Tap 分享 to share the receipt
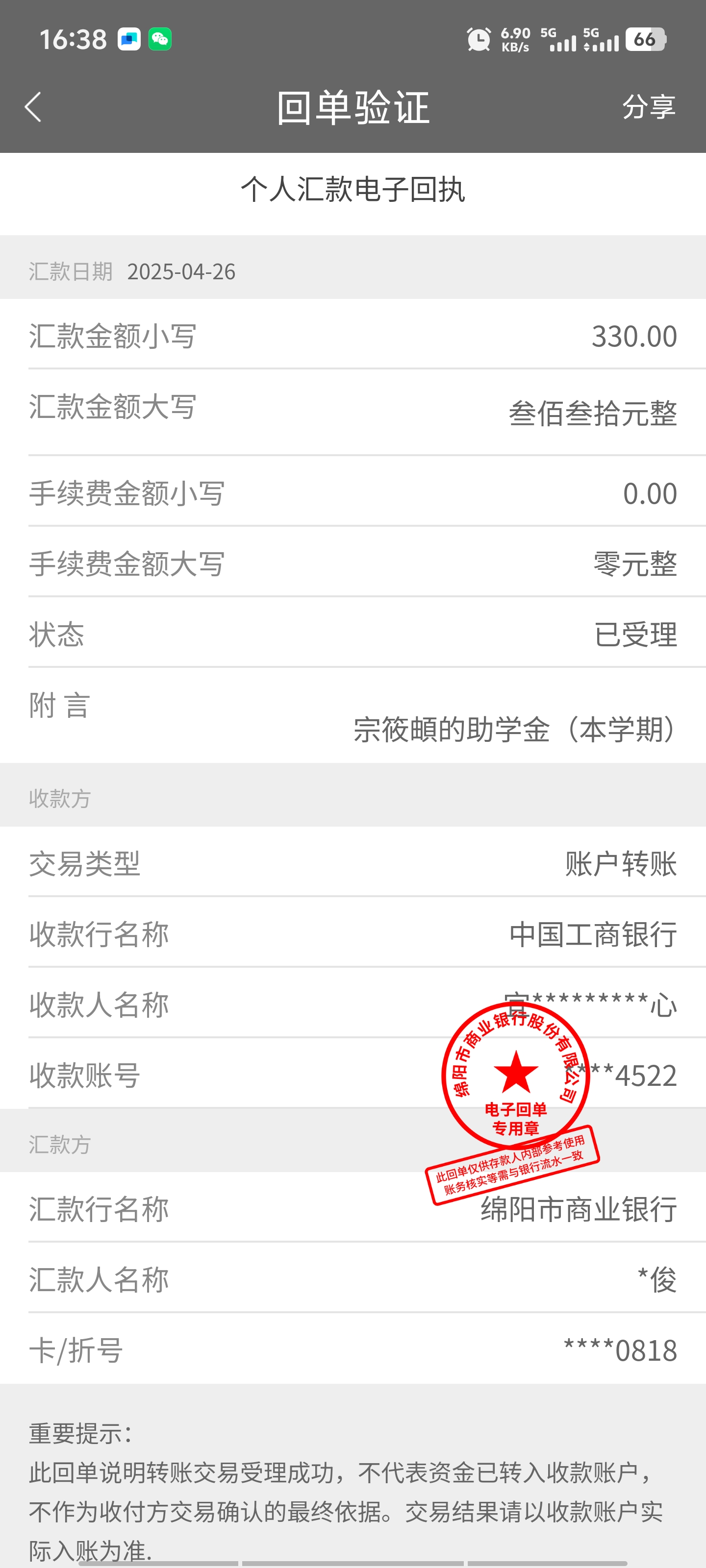706x1568 pixels. tap(648, 107)
